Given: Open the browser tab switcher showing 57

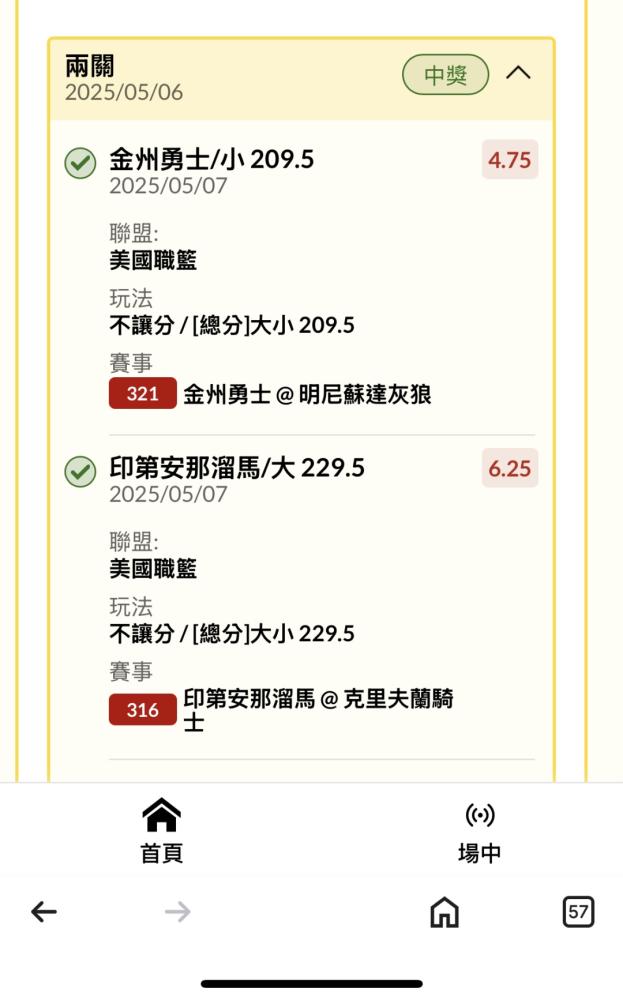Looking at the screenshot, I should tap(578, 911).
